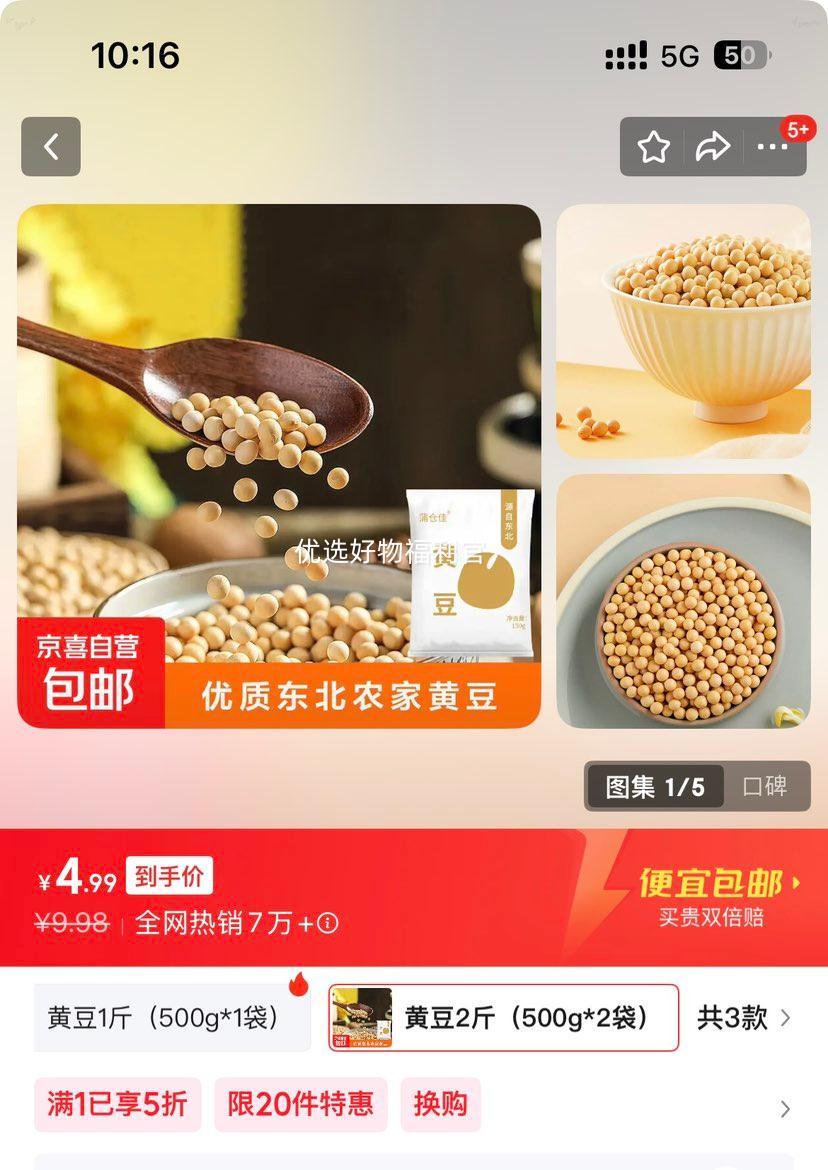Click the 满1已享5折 discount label

point(117,1105)
